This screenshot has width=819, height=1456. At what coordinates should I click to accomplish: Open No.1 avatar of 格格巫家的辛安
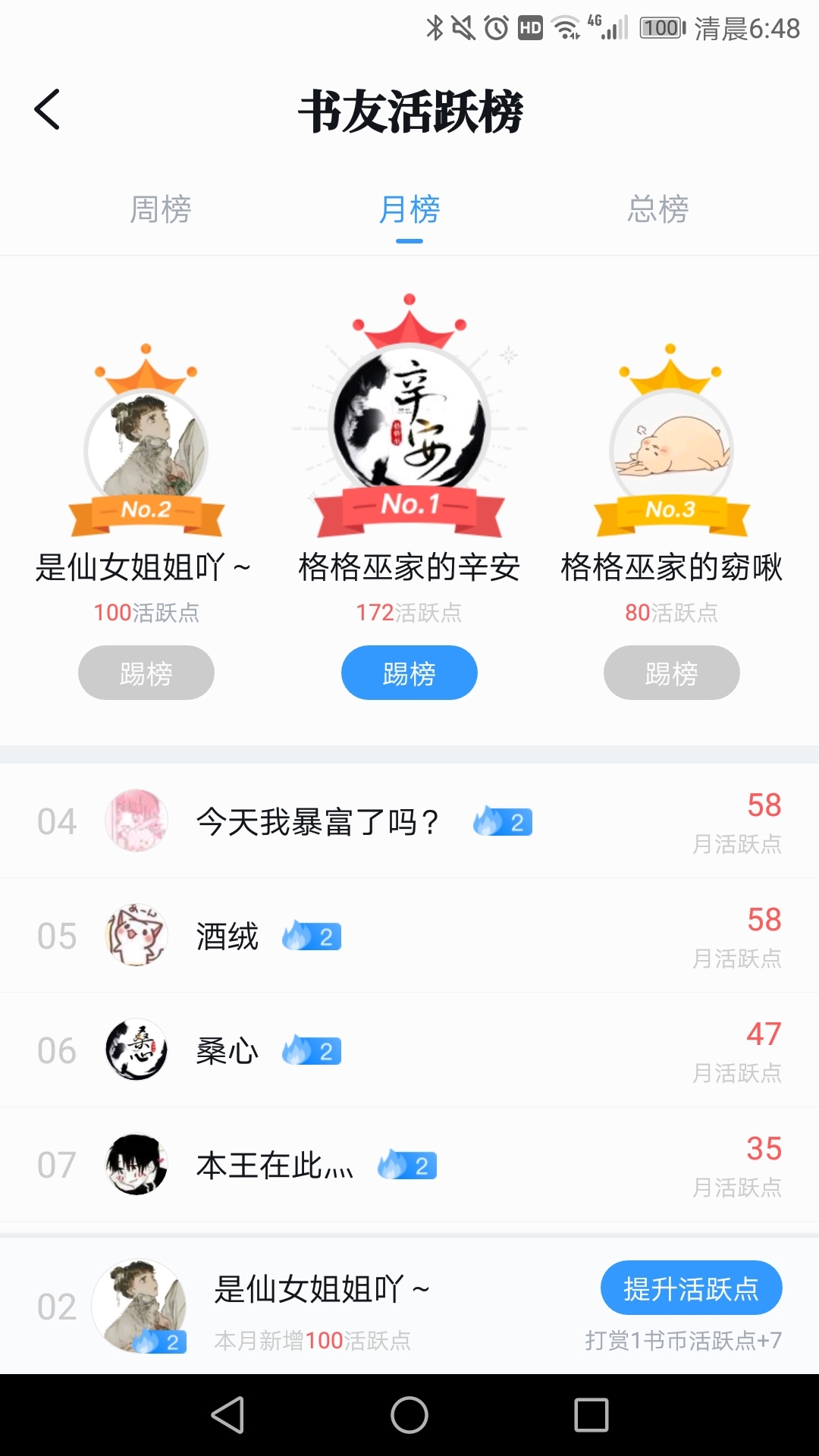click(x=409, y=421)
